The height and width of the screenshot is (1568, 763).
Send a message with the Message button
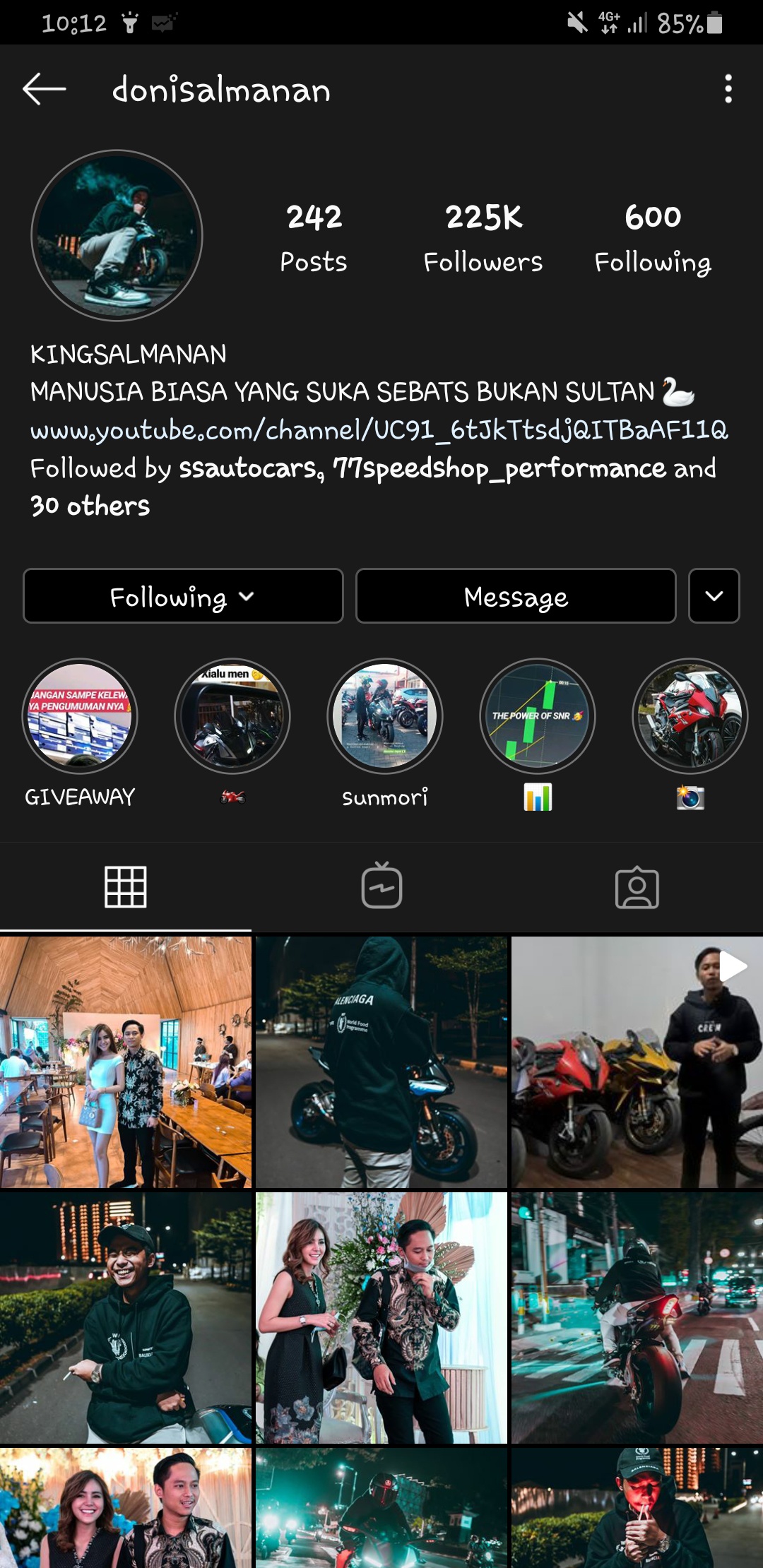tap(516, 597)
